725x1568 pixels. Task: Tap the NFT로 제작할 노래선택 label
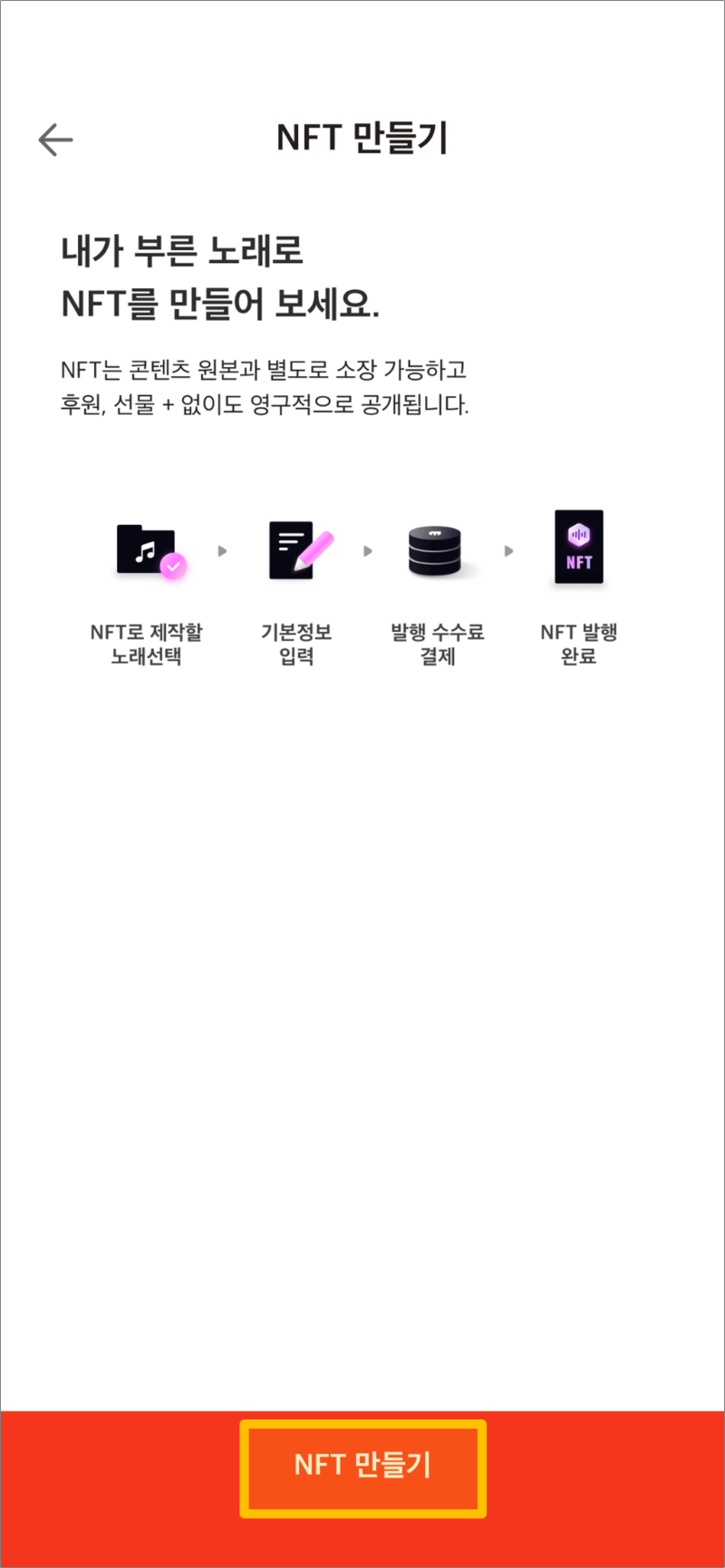pyautogui.click(x=149, y=644)
